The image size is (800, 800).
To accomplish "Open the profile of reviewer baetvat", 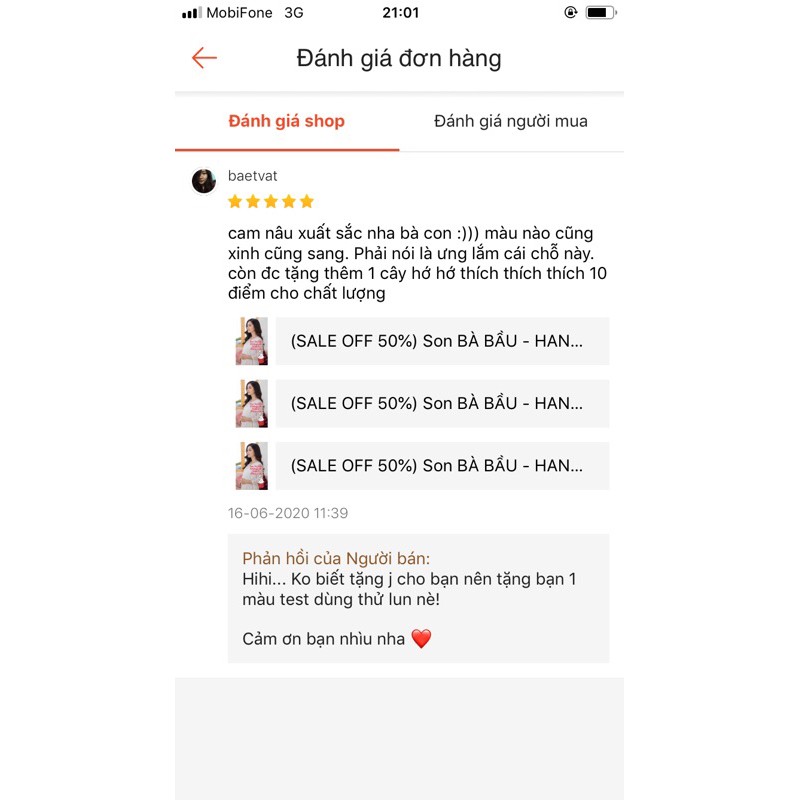I will click(204, 181).
